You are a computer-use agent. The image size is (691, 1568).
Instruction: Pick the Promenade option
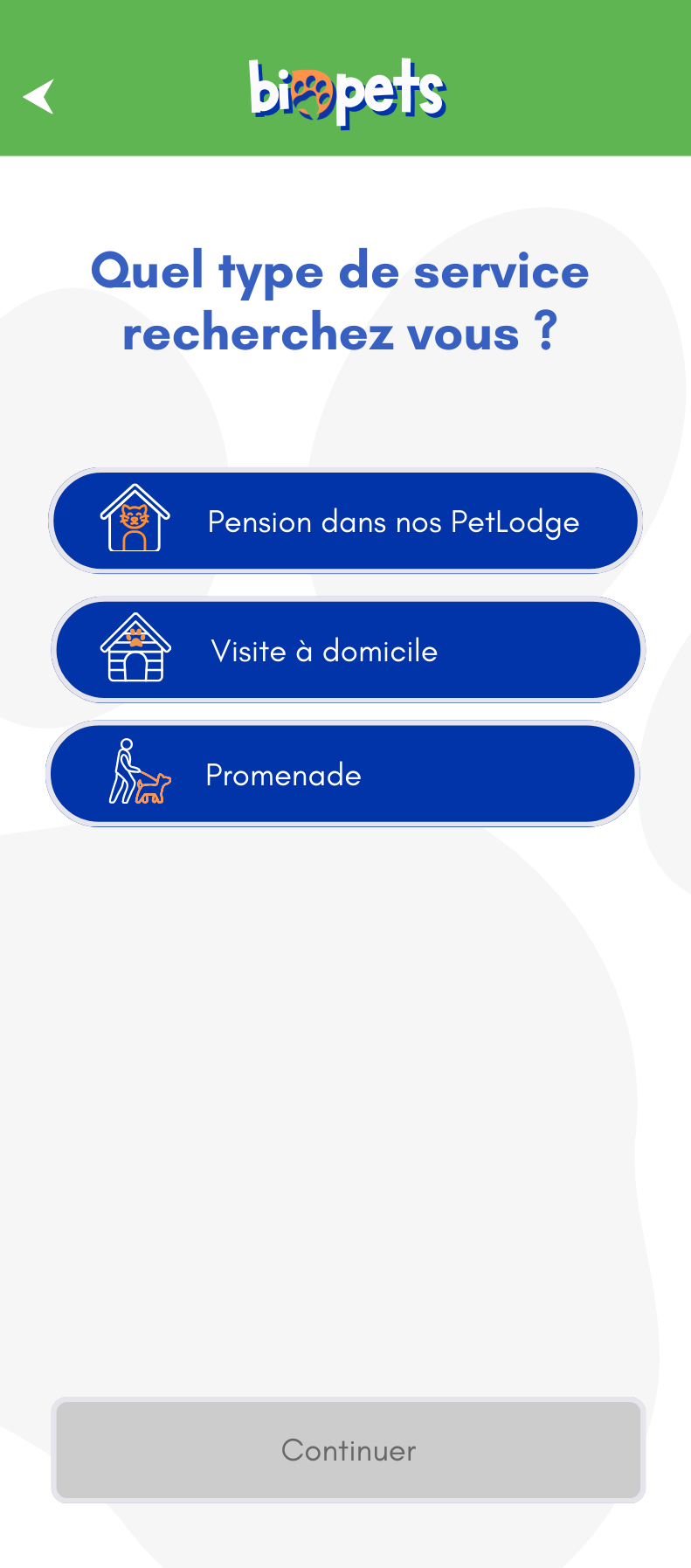point(343,774)
